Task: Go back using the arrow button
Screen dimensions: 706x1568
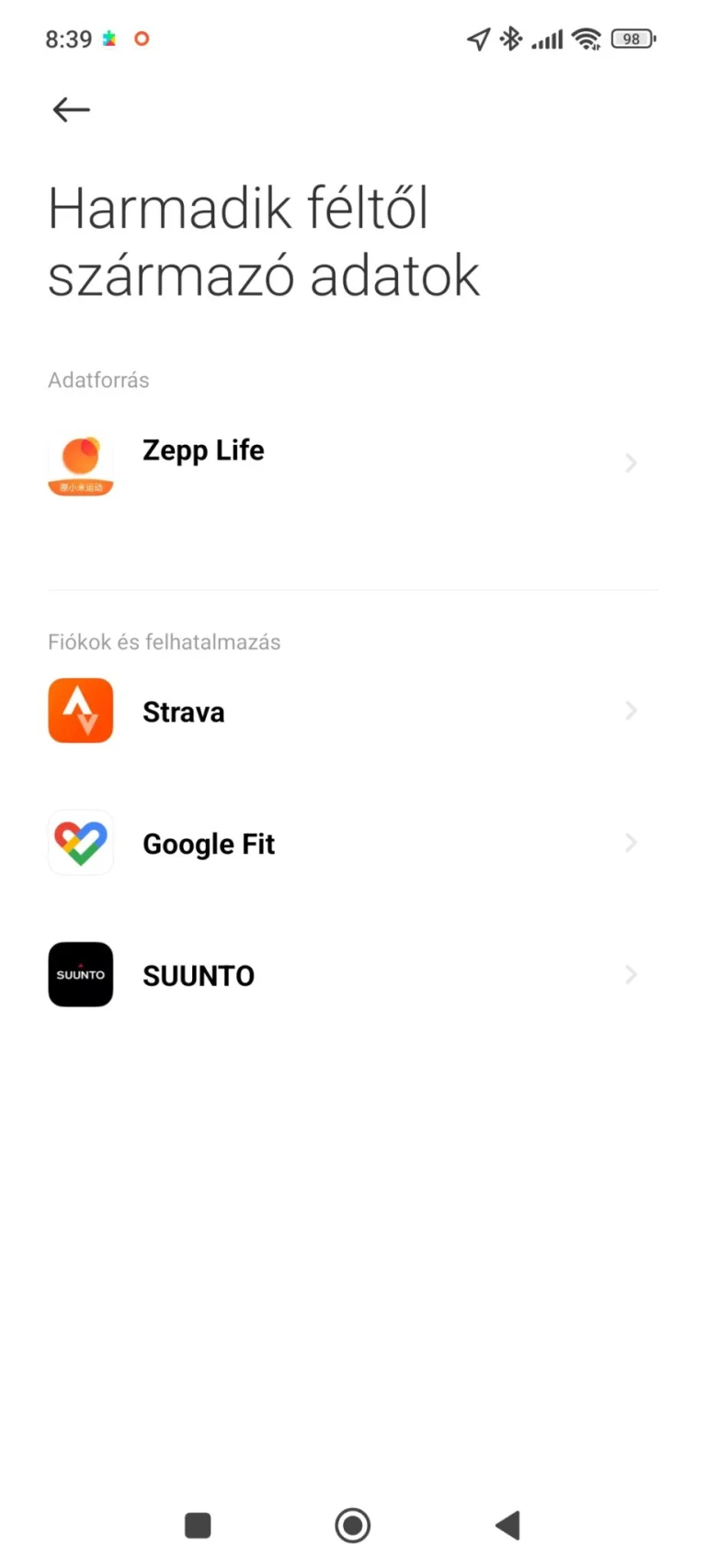Action: tap(70, 109)
